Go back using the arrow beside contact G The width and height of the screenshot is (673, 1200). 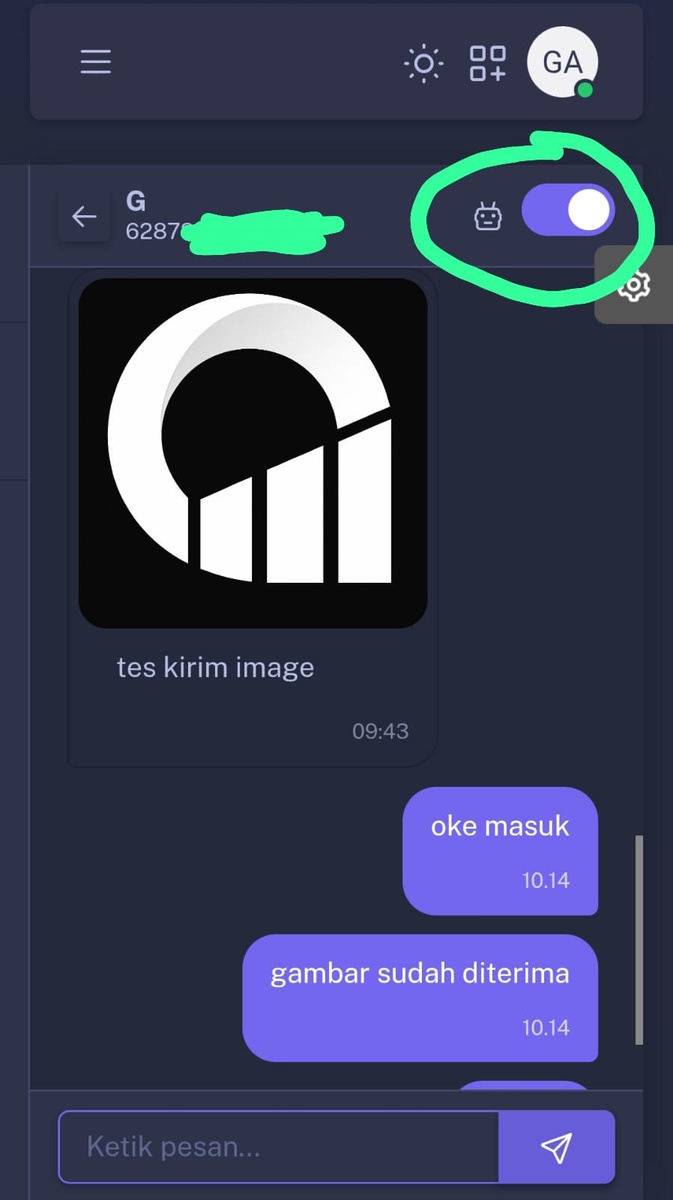(84, 216)
